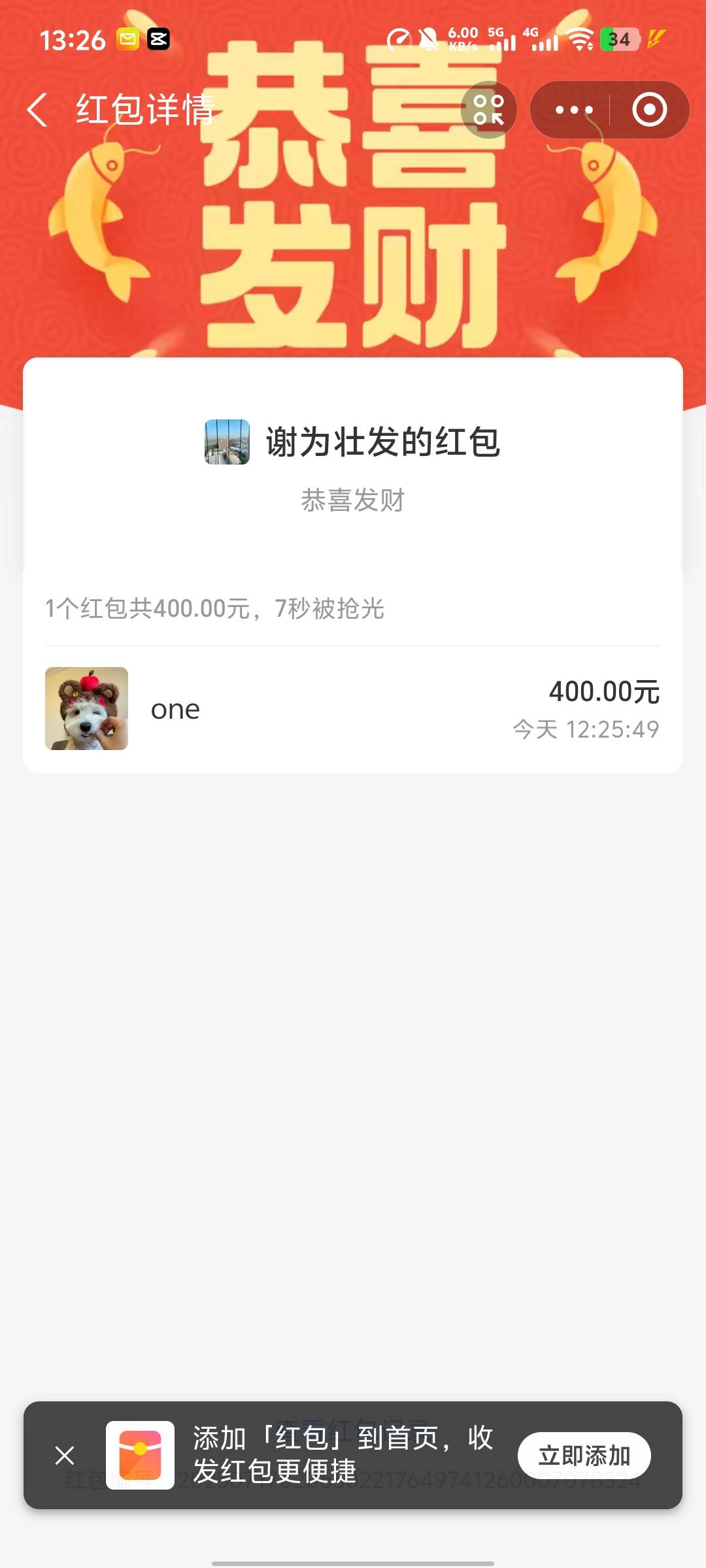706x1568 pixels.
Task: Tap one's dog avatar thumbnail
Action: click(x=86, y=709)
